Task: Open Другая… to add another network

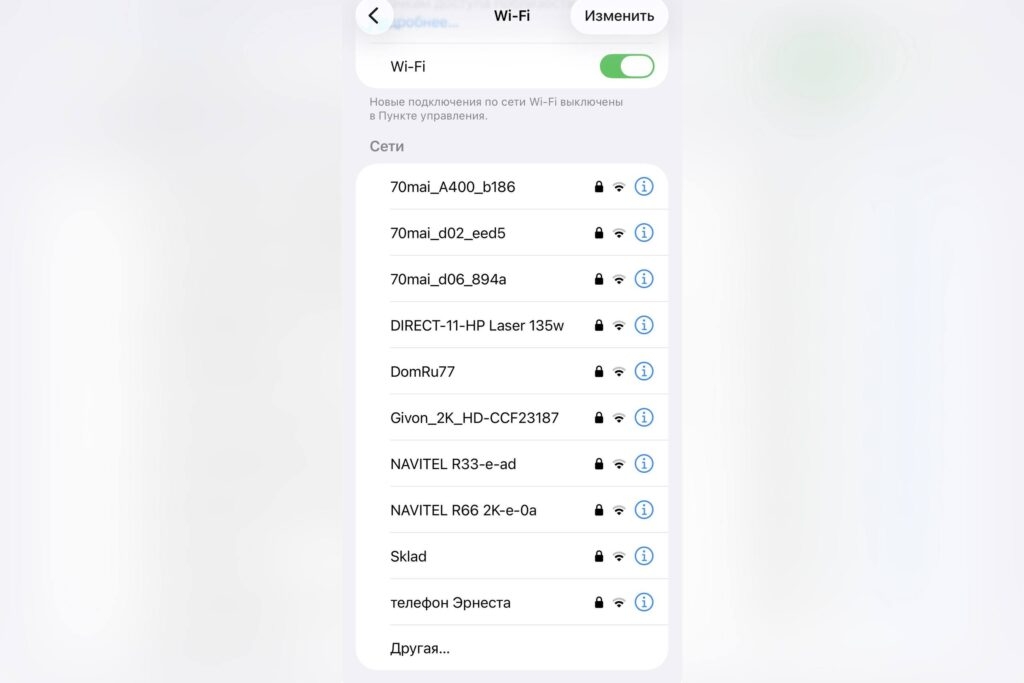Action: pos(420,648)
